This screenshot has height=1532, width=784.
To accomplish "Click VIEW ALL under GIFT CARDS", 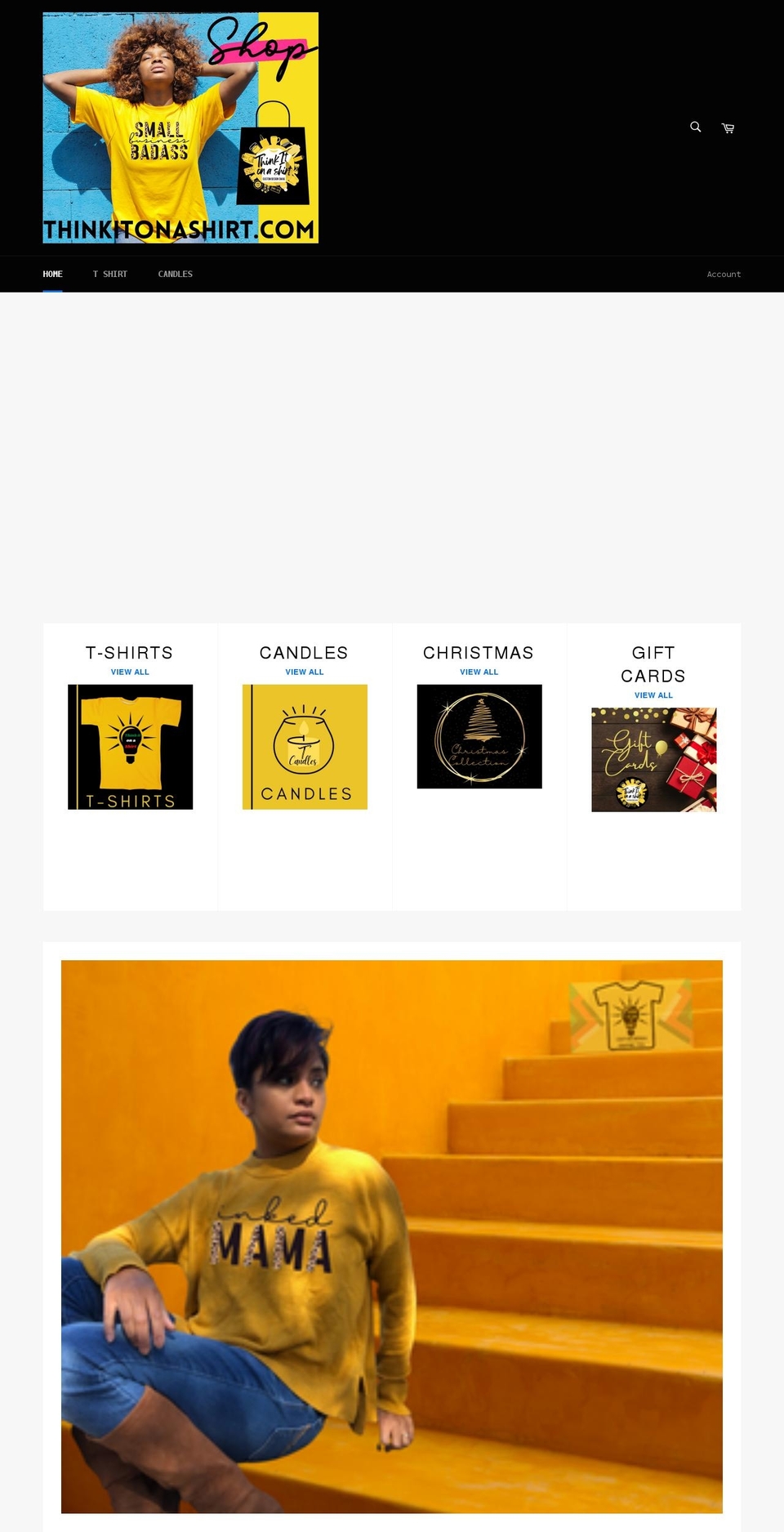I will click(x=653, y=695).
